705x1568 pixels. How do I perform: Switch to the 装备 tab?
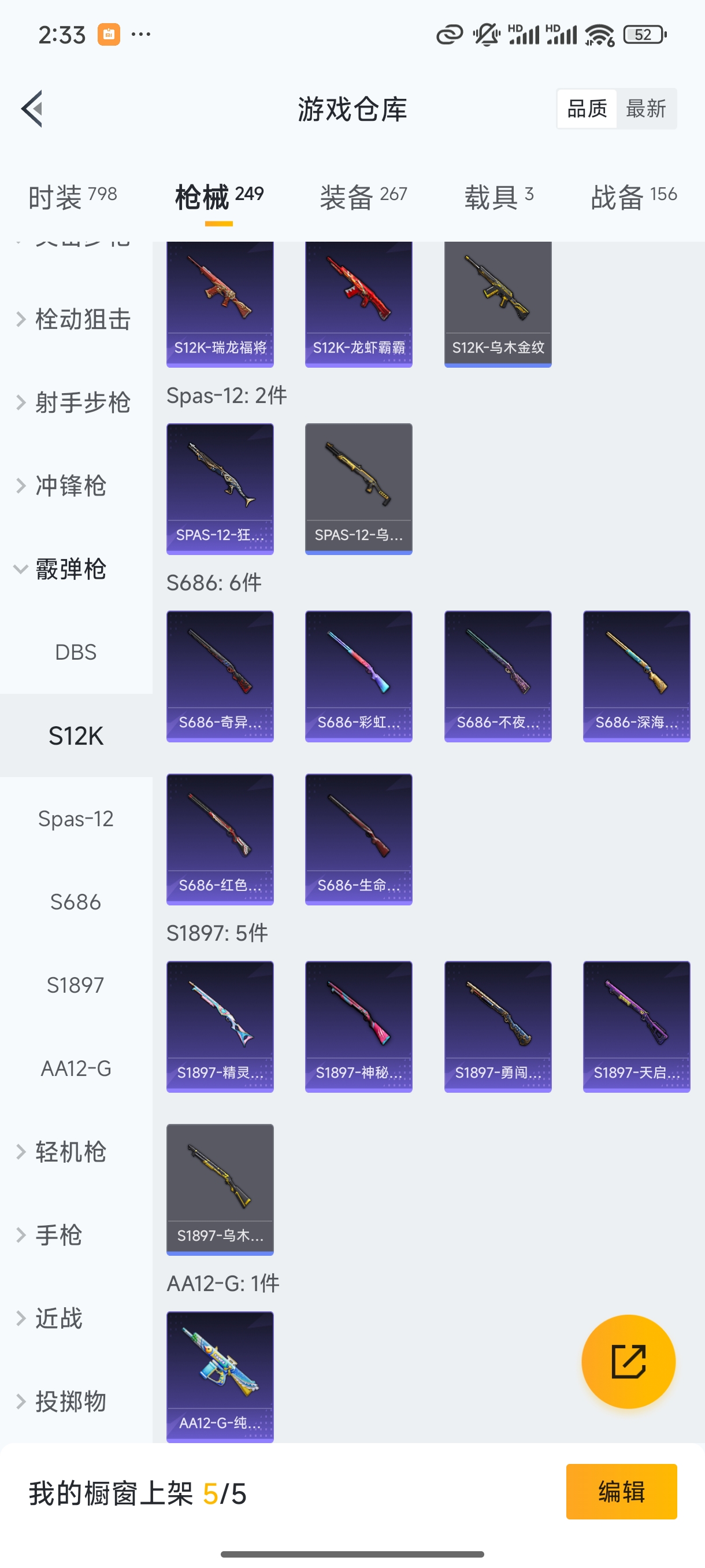pyautogui.click(x=363, y=197)
